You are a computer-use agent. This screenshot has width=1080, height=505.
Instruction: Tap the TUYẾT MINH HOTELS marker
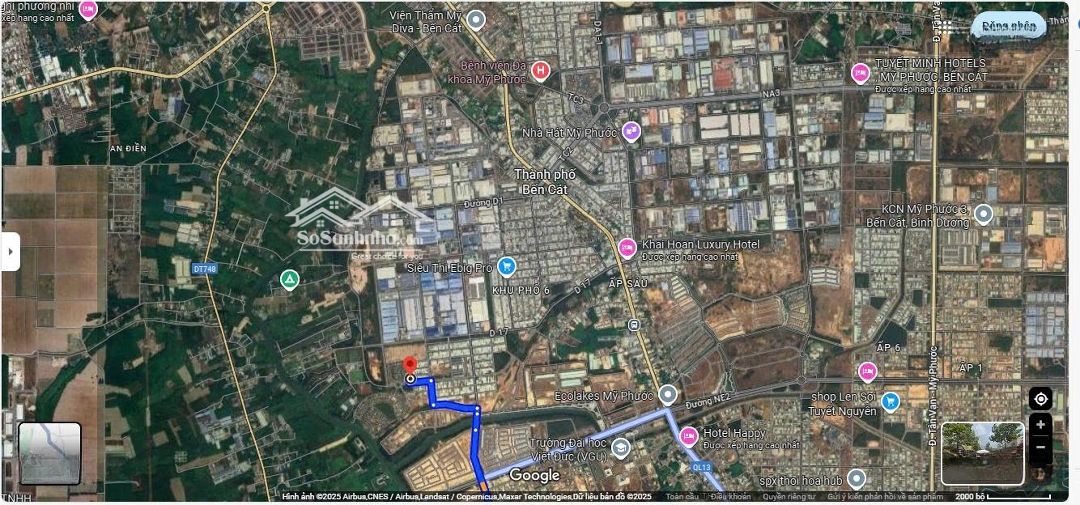coord(860,72)
